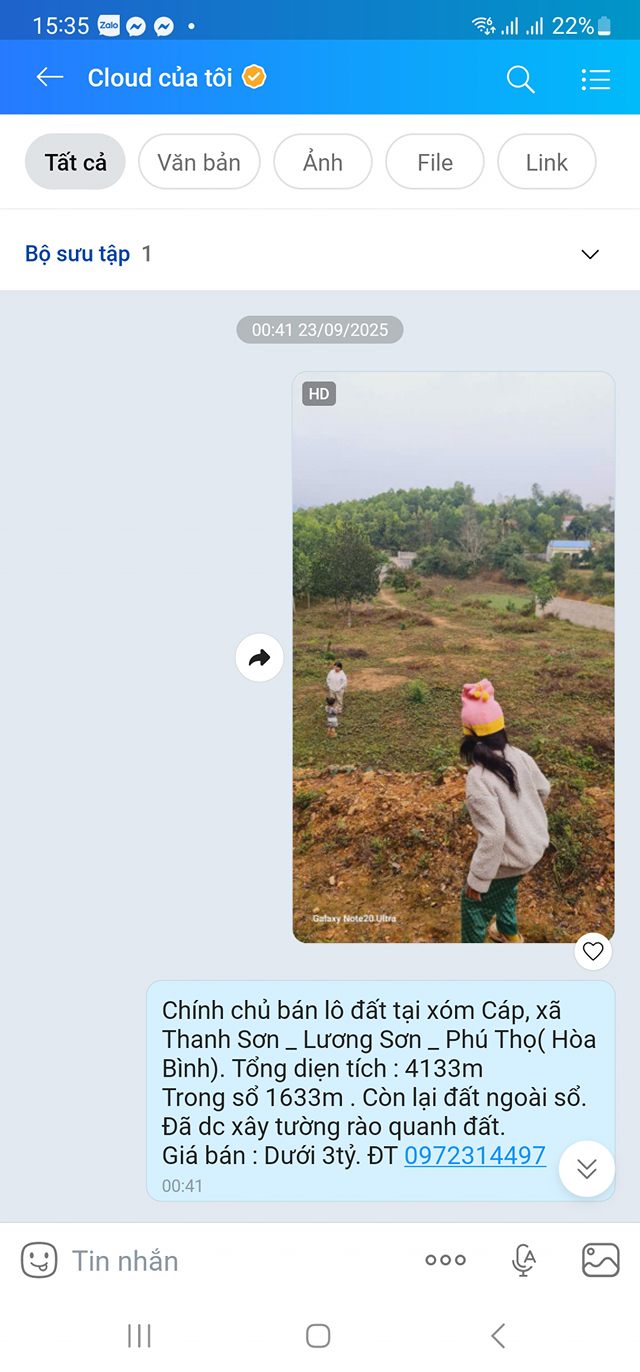Screen dimensions: 640x1372
Task: Start voice-to-text microphone
Action: point(523,1260)
